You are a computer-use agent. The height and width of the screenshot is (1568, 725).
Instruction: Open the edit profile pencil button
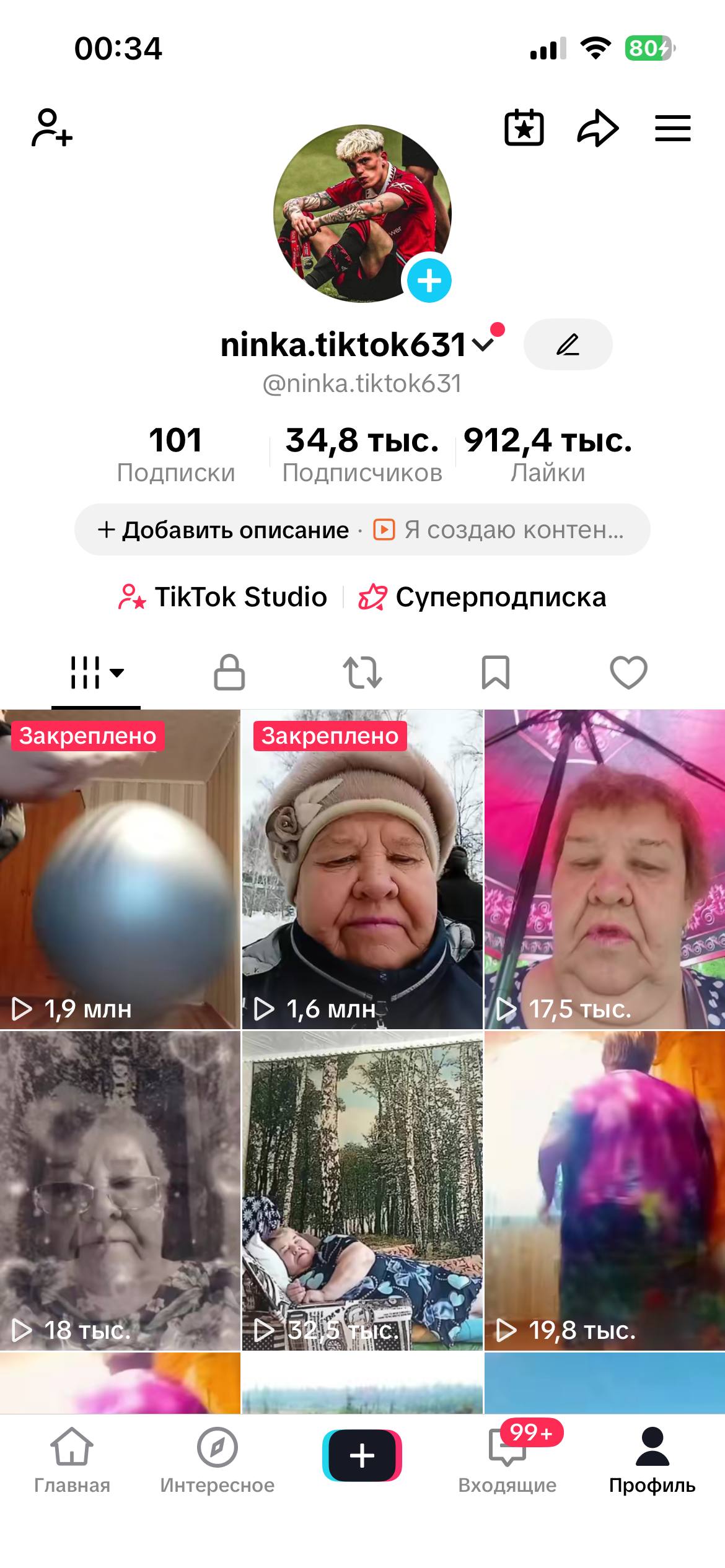(568, 345)
